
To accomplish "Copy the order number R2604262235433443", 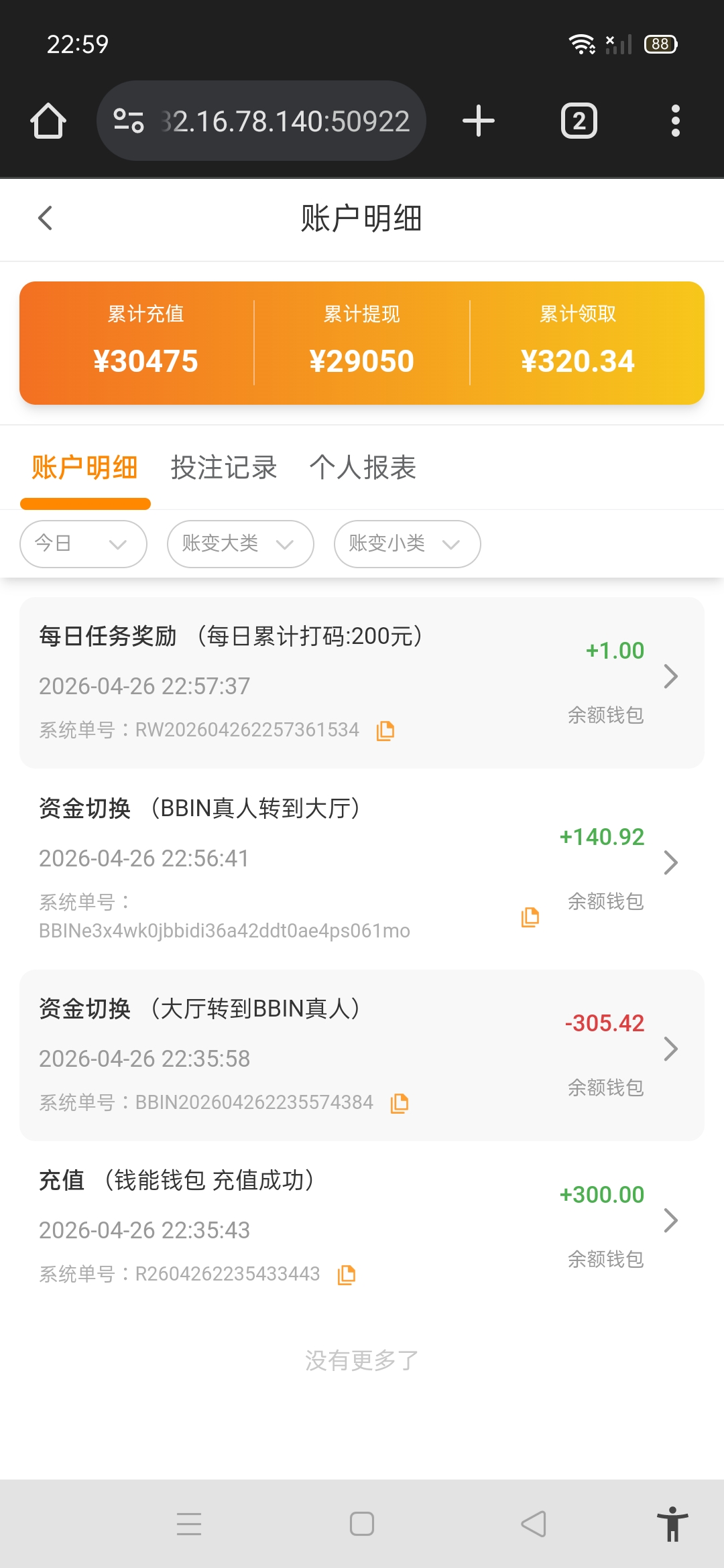I will click(x=347, y=1275).
